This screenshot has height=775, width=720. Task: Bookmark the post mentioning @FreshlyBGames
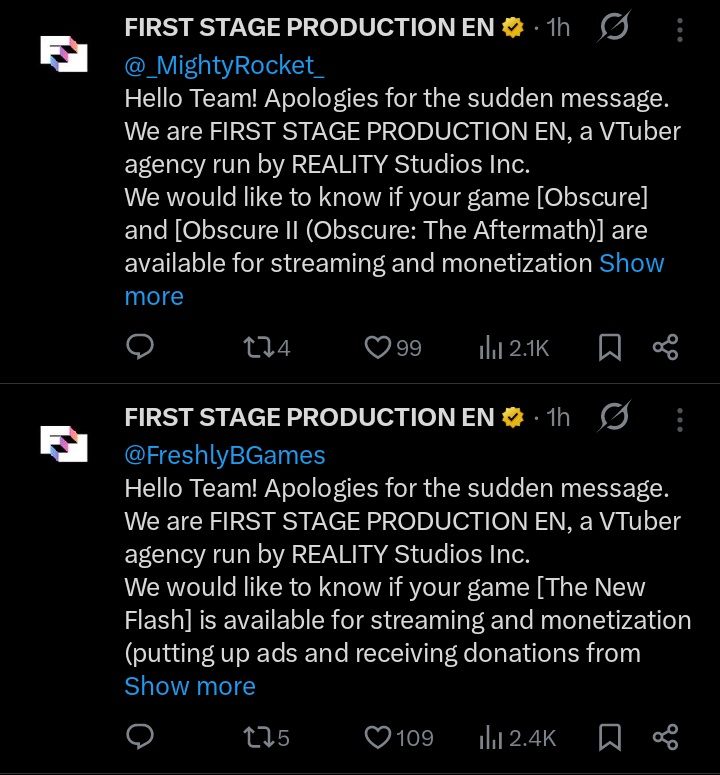(610, 737)
